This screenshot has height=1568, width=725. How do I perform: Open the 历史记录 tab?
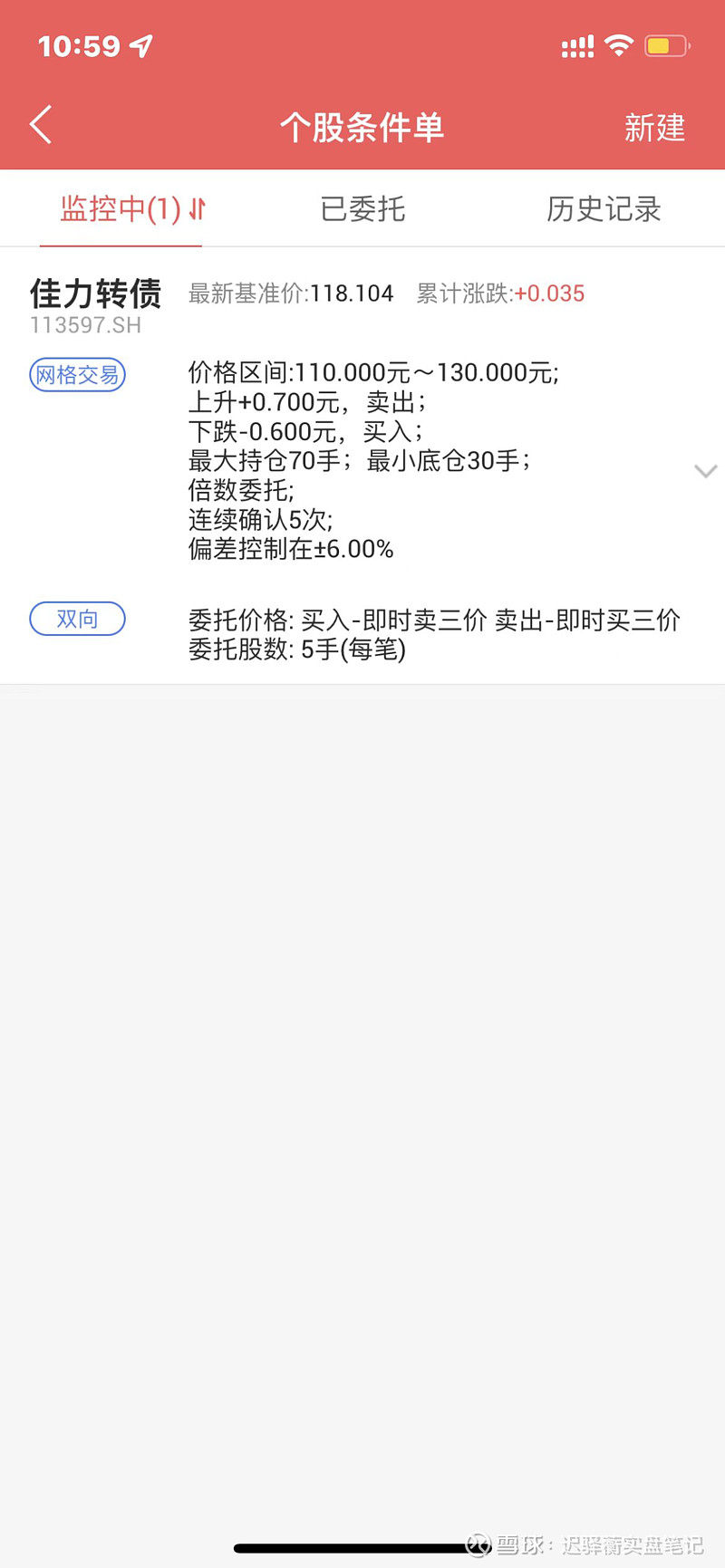click(604, 209)
